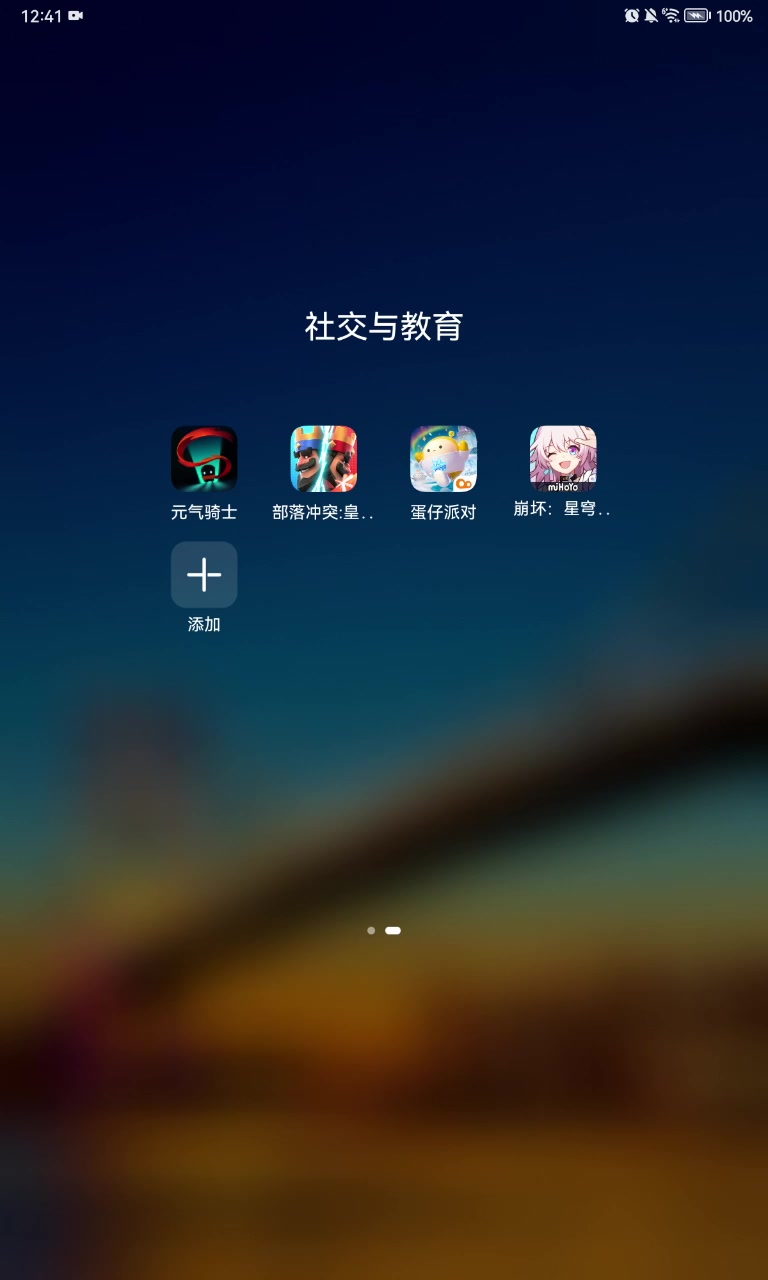Go to the first folder page dot
The width and height of the screenshot is (768, 1280).
click(x=371, y=930)
